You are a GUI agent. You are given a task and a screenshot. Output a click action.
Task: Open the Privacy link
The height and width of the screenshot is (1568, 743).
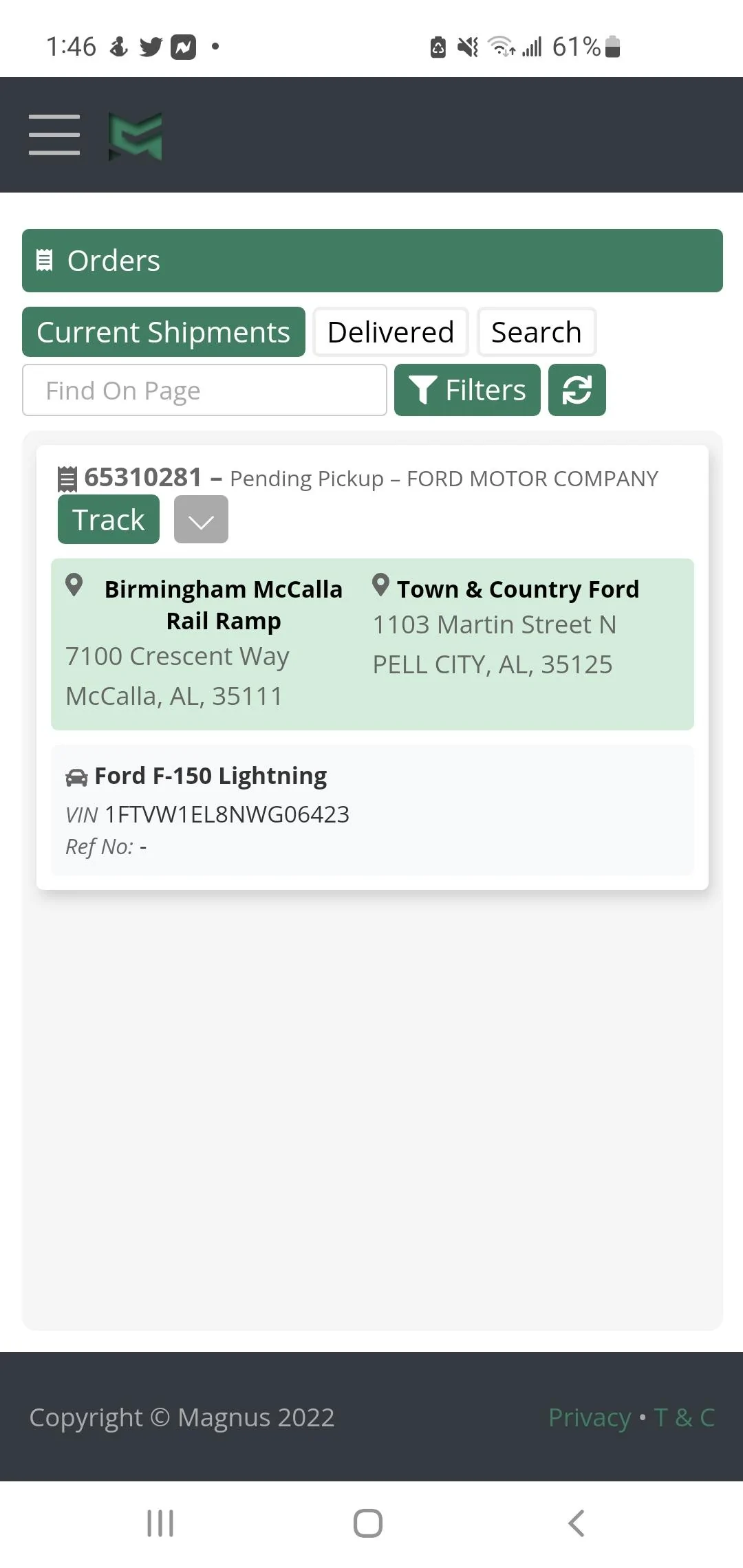(589, 1417)
